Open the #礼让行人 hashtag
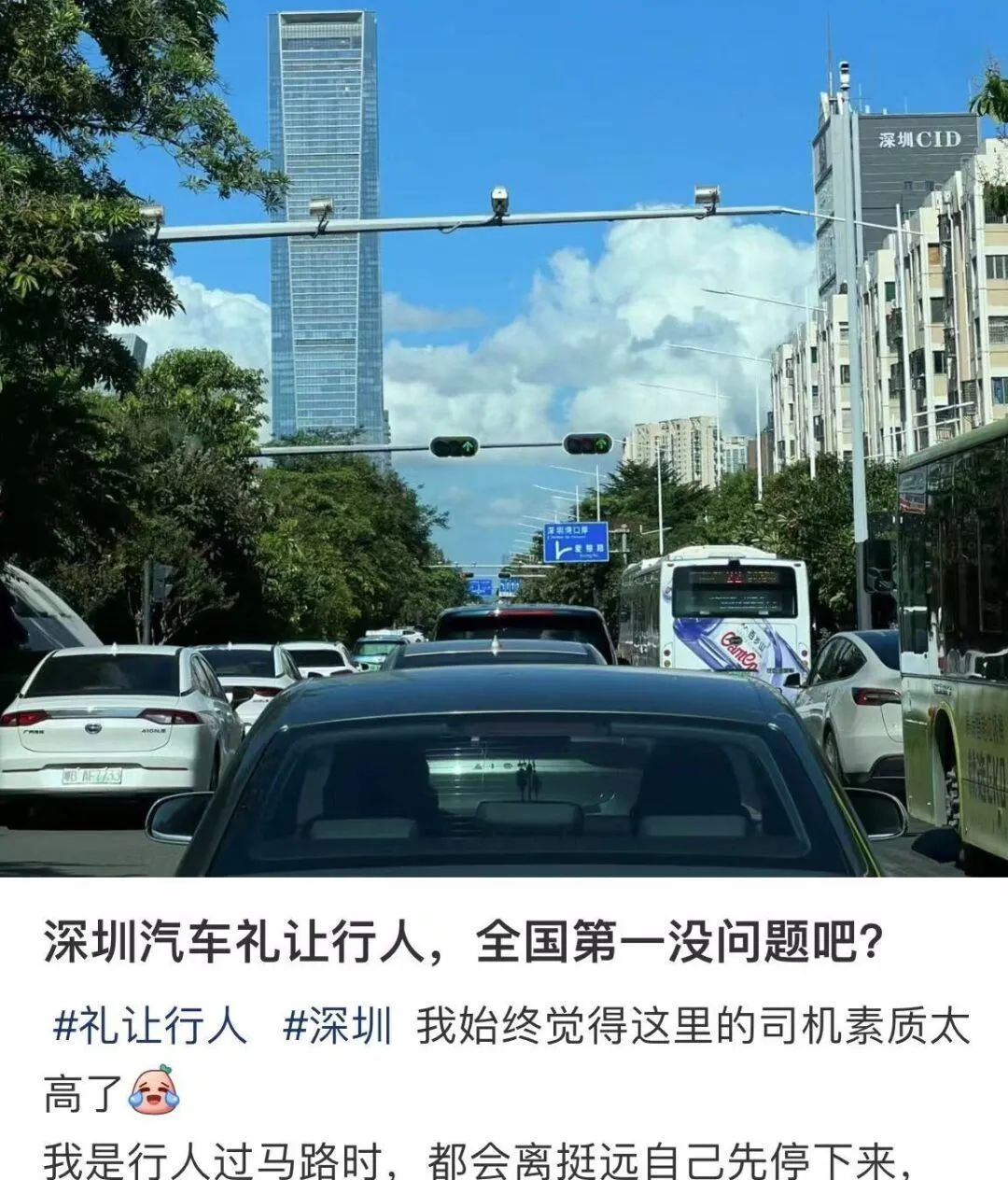 point(150,1026)
